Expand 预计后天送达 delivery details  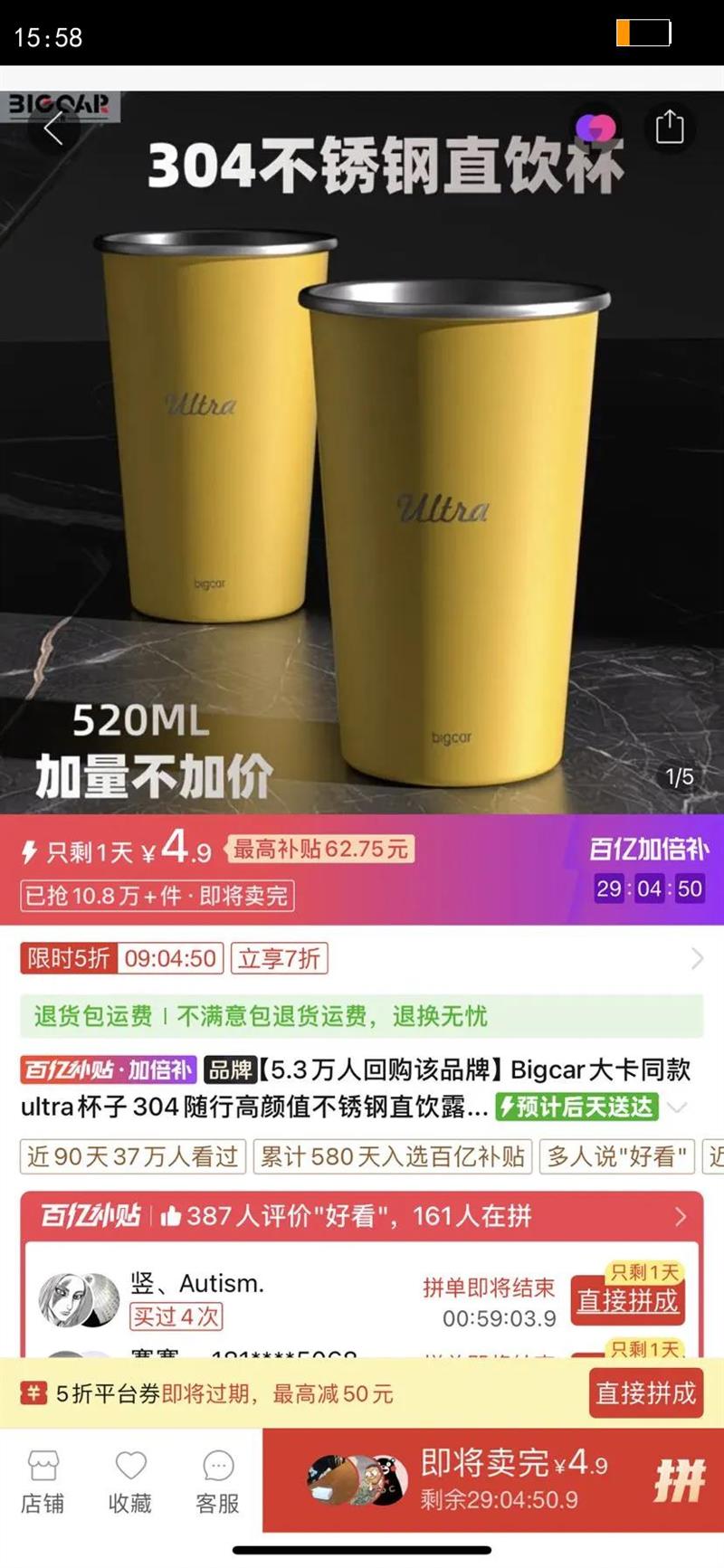577,1108
